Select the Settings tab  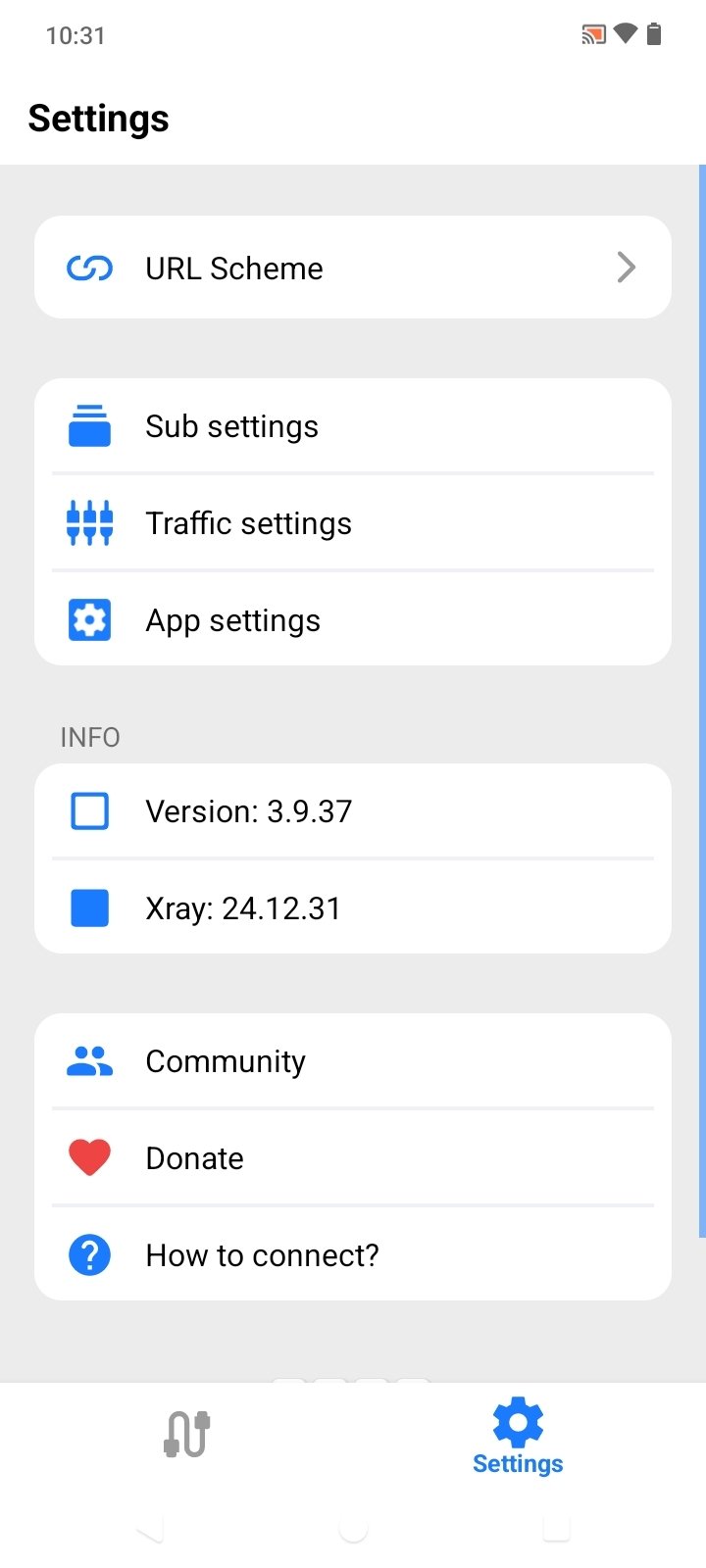click(x=518, y=1438)
